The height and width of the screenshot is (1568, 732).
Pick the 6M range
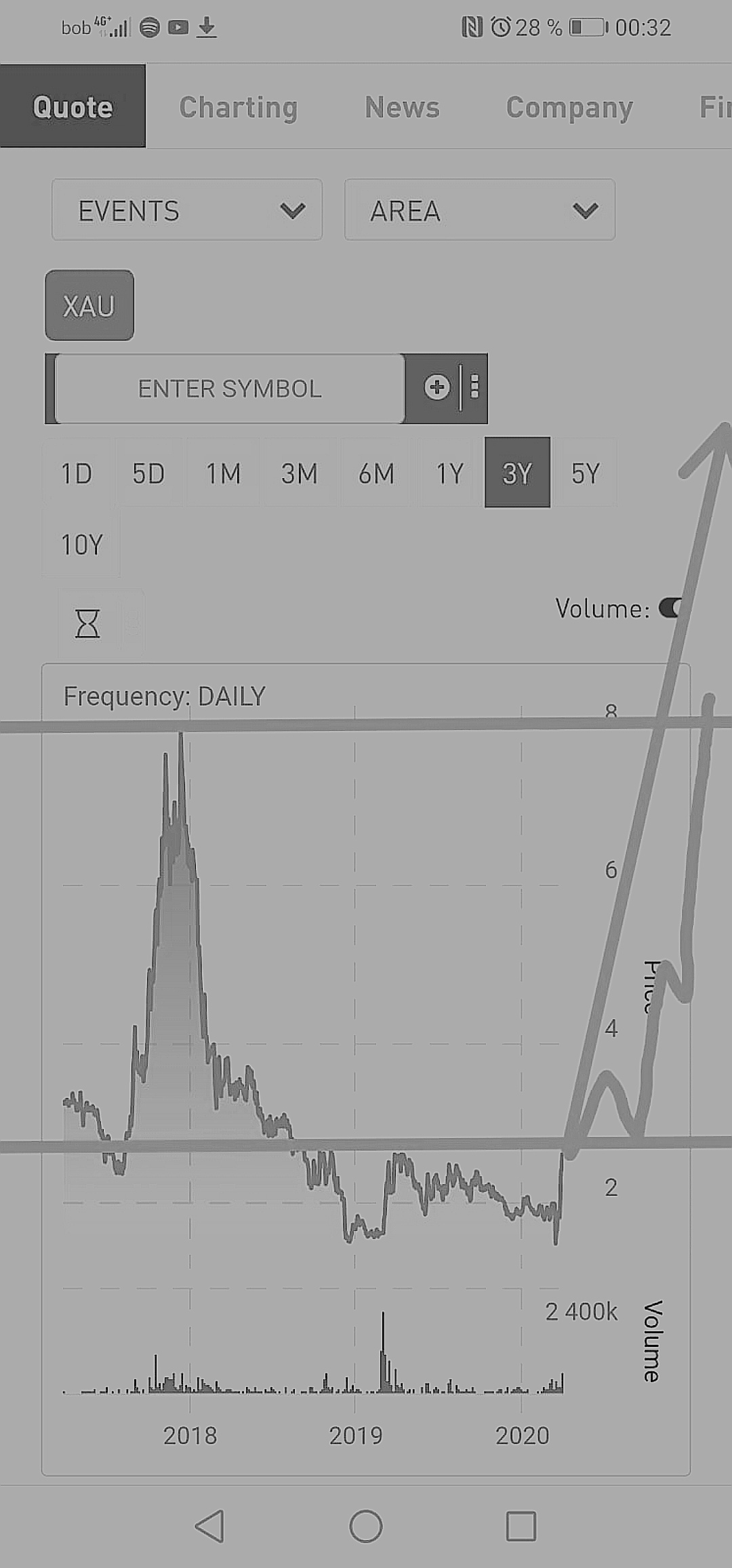pos(376,473)
